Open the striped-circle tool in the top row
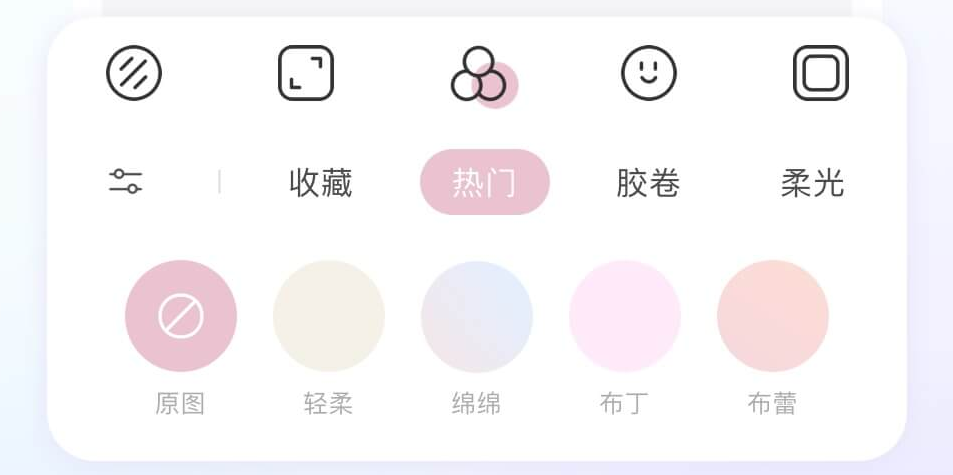Image resolution: width=953 pixels, height=475 pixels. click(x=134, y=74)
